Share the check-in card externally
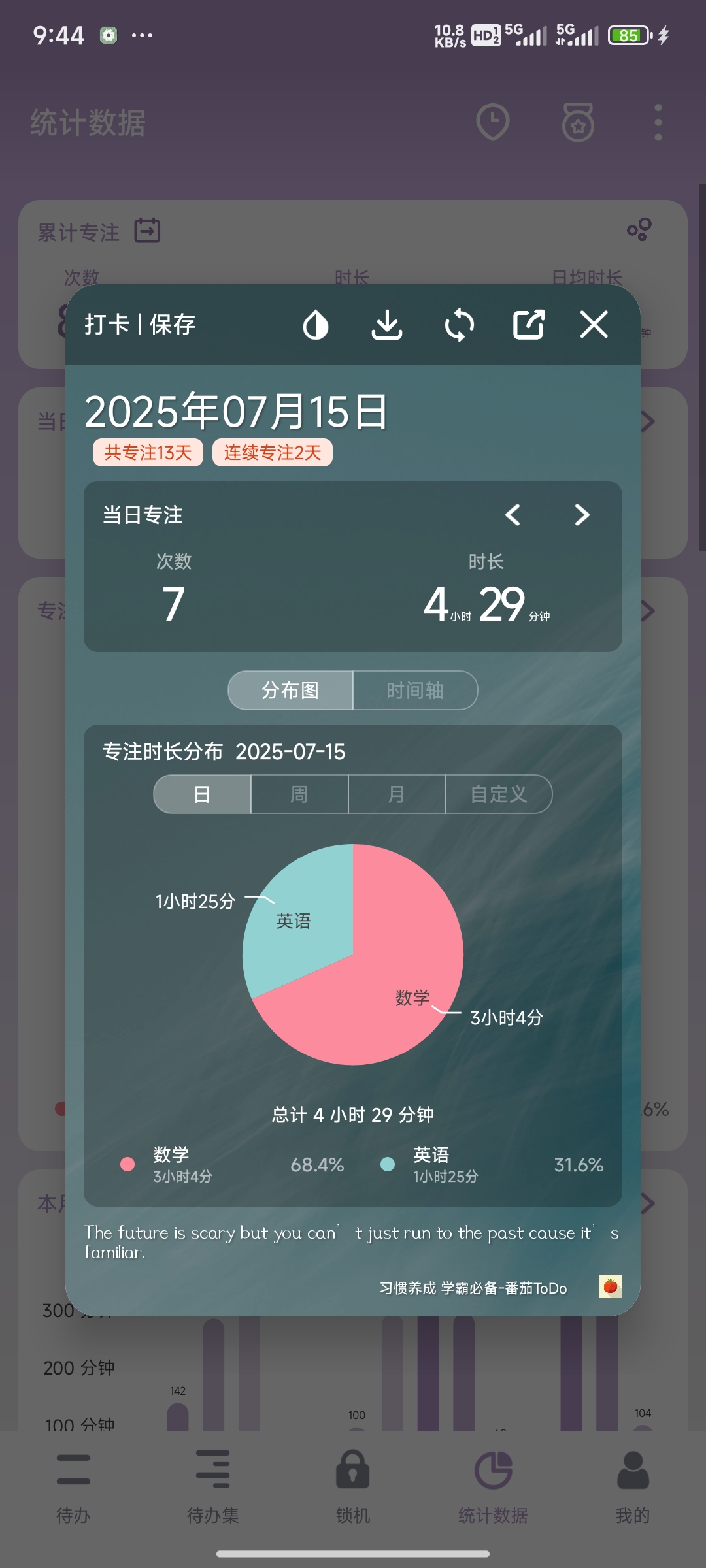This screenshot has width=706, height=1568. tap(528, 325)
